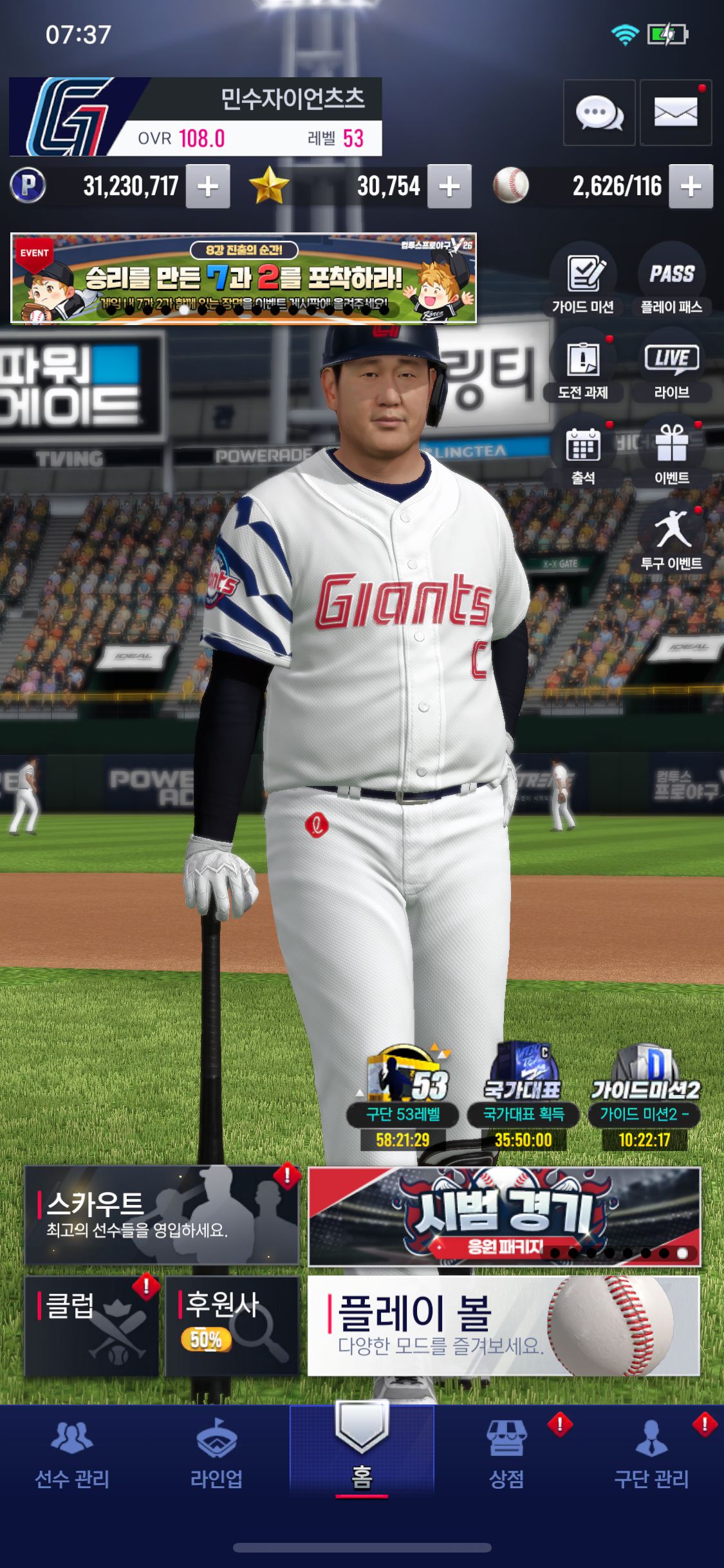724x1568 pixels.
Task: Open 플레이 패스
Action: (x=671, y=281)
